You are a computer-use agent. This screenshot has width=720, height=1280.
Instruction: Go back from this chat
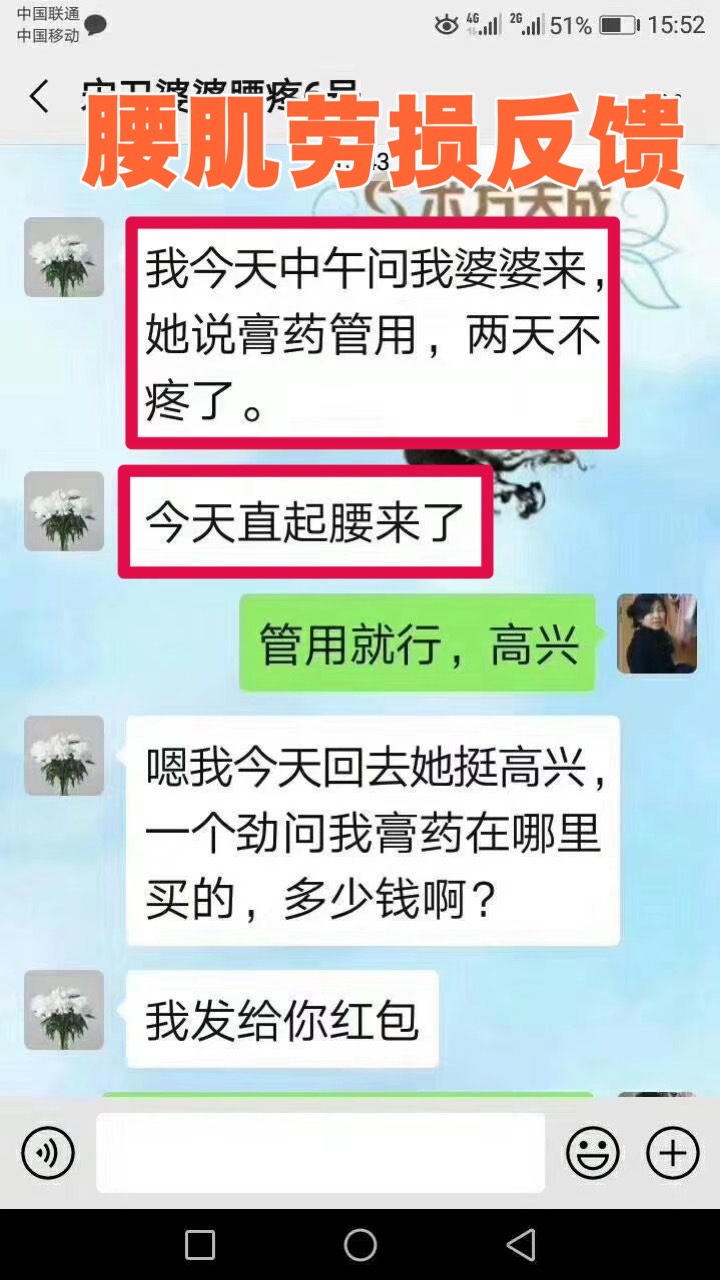coord(39,97)
